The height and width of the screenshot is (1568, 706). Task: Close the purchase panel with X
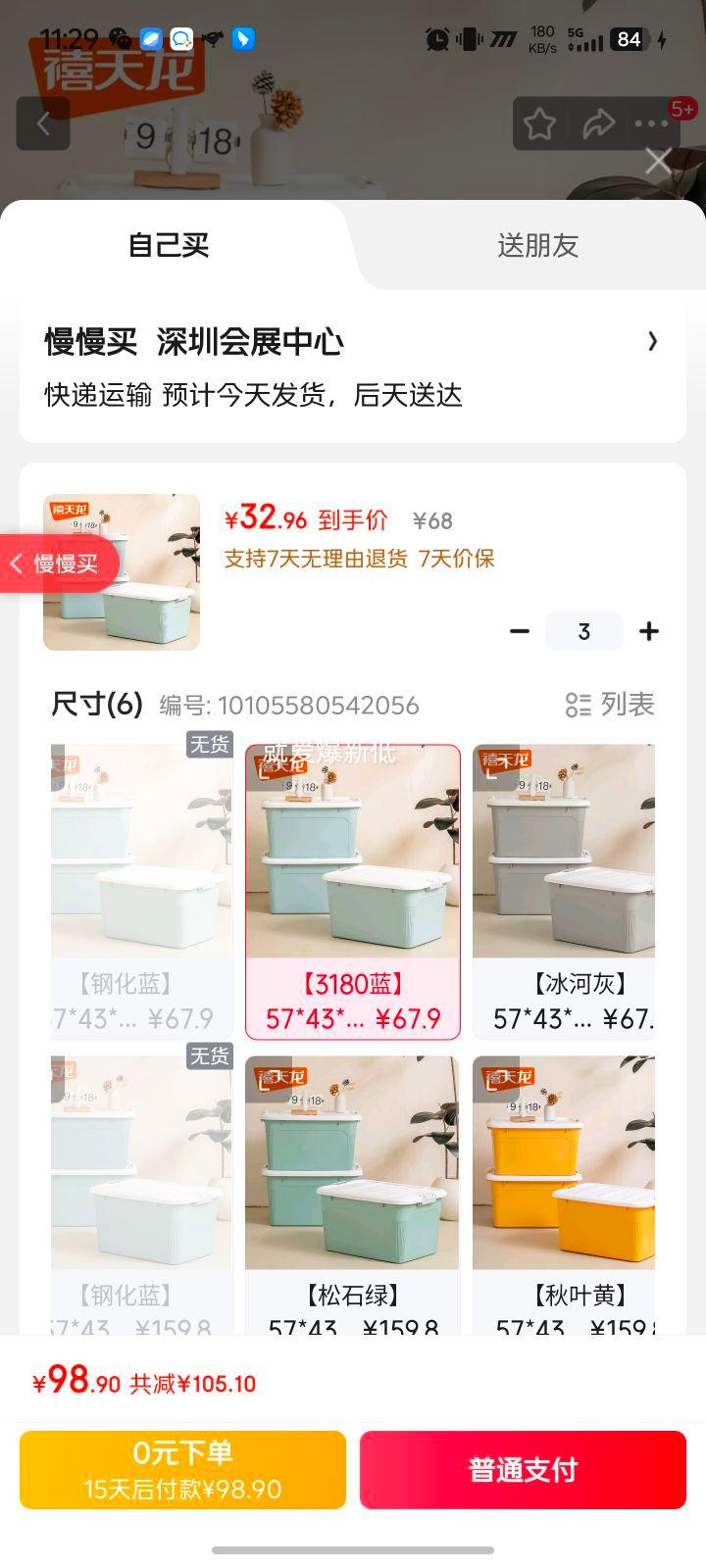click(x=657, y=160)
